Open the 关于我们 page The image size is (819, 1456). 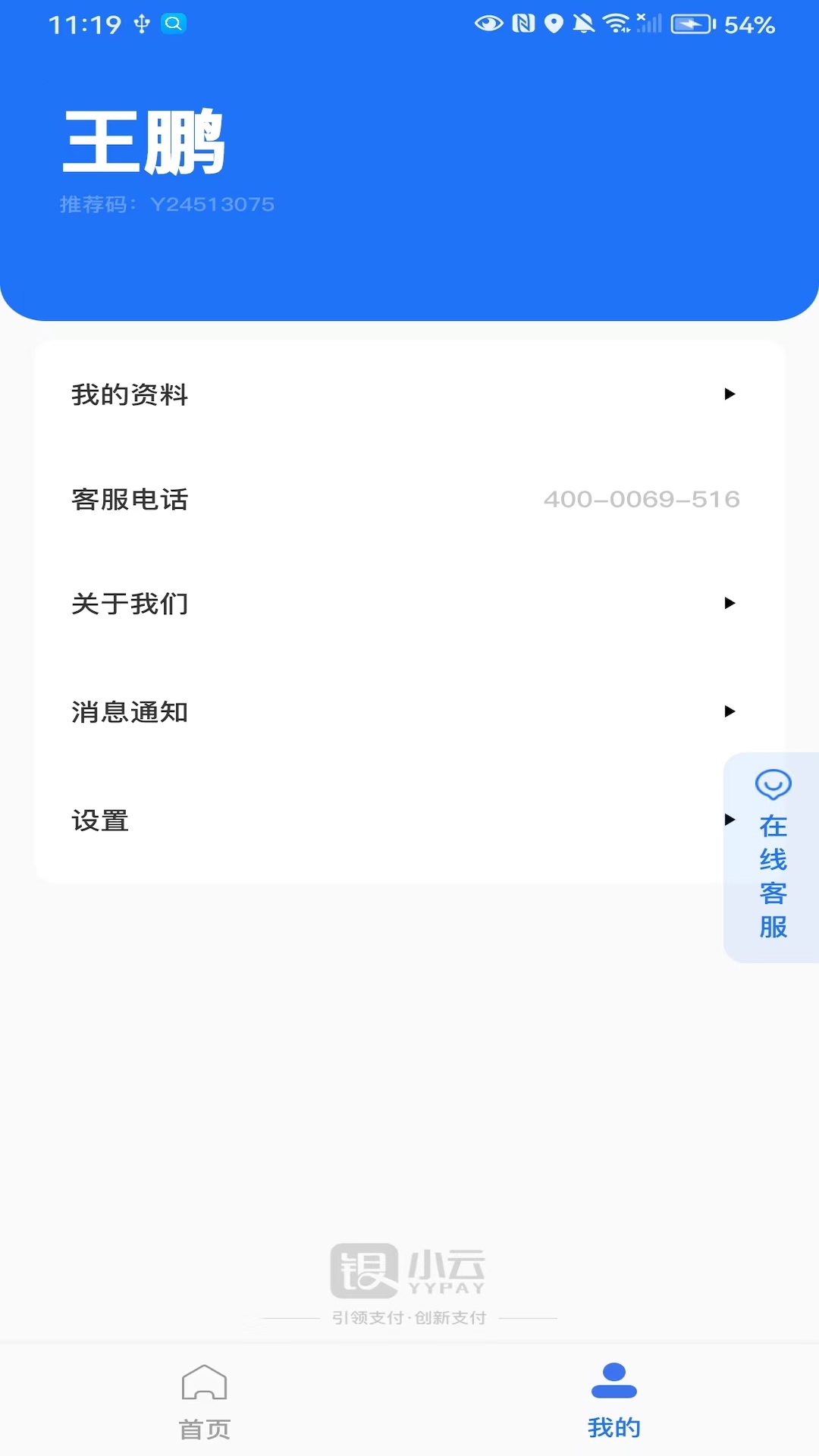[x=409, y=604]
